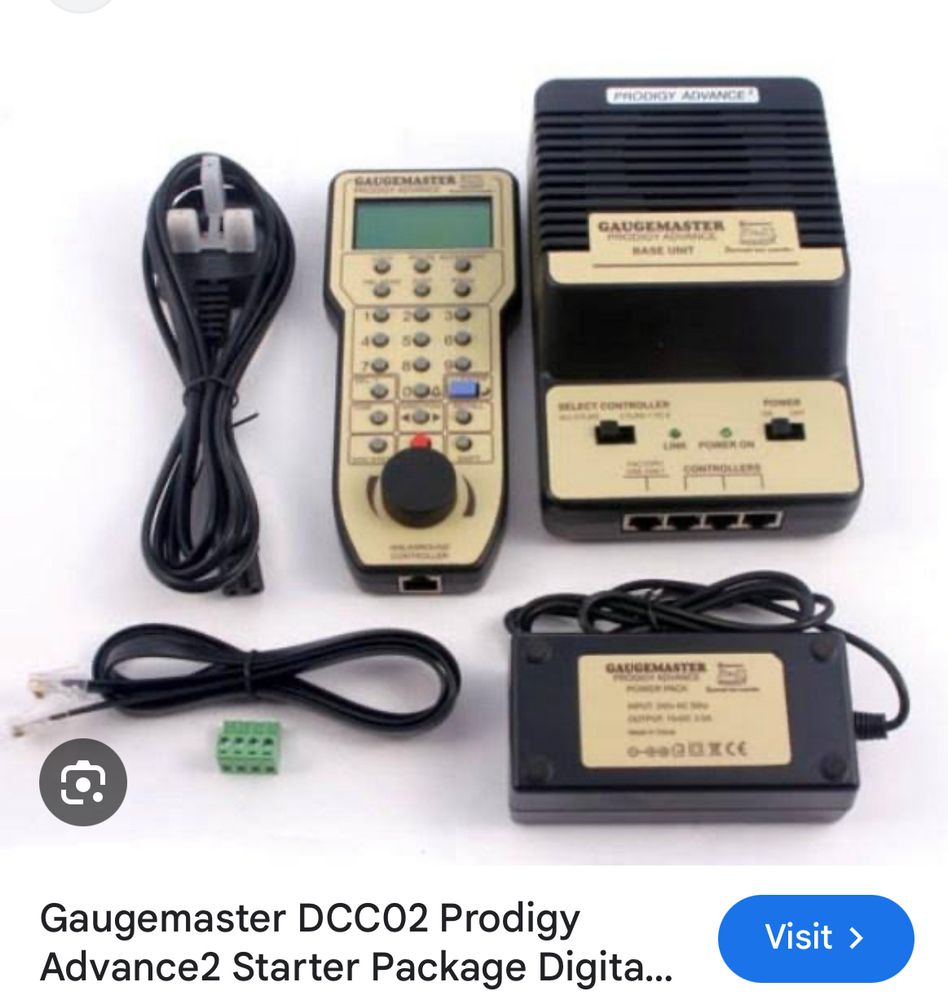Open the Gaugemaster DCC02 Prodigy product title

[x=356, y=943]
